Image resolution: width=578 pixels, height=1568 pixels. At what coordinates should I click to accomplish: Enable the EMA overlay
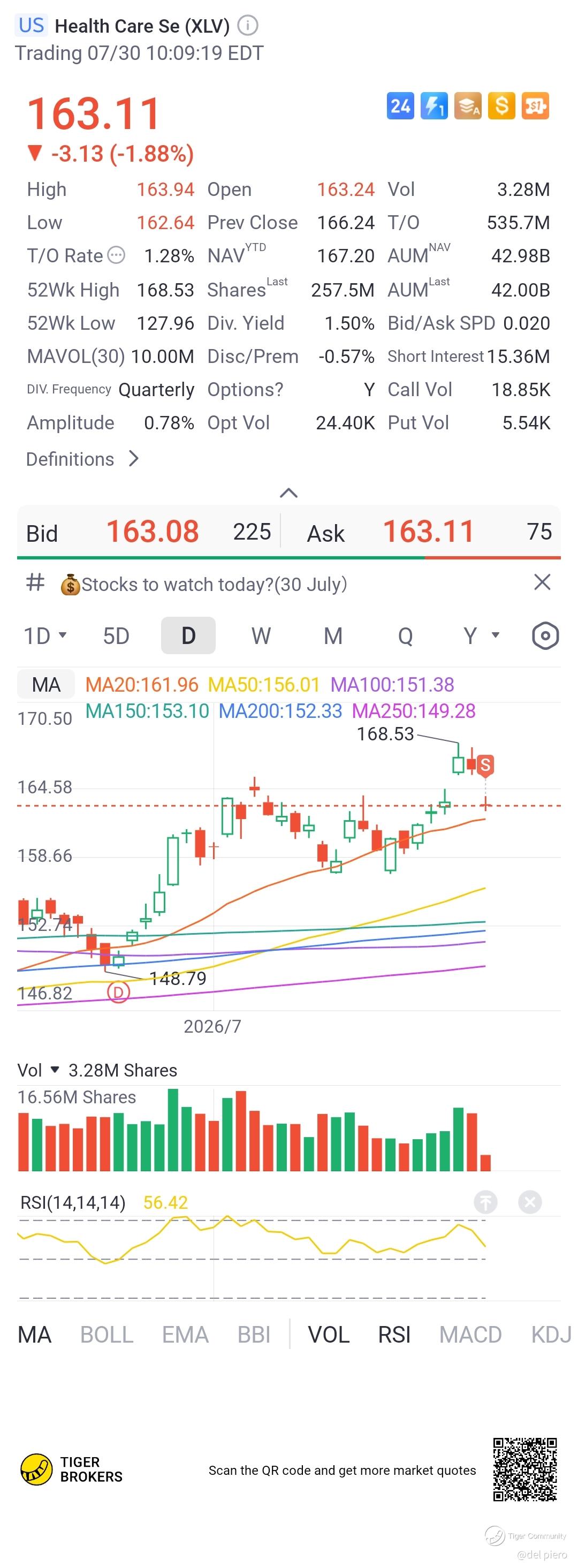click(x=185, y=1335)
